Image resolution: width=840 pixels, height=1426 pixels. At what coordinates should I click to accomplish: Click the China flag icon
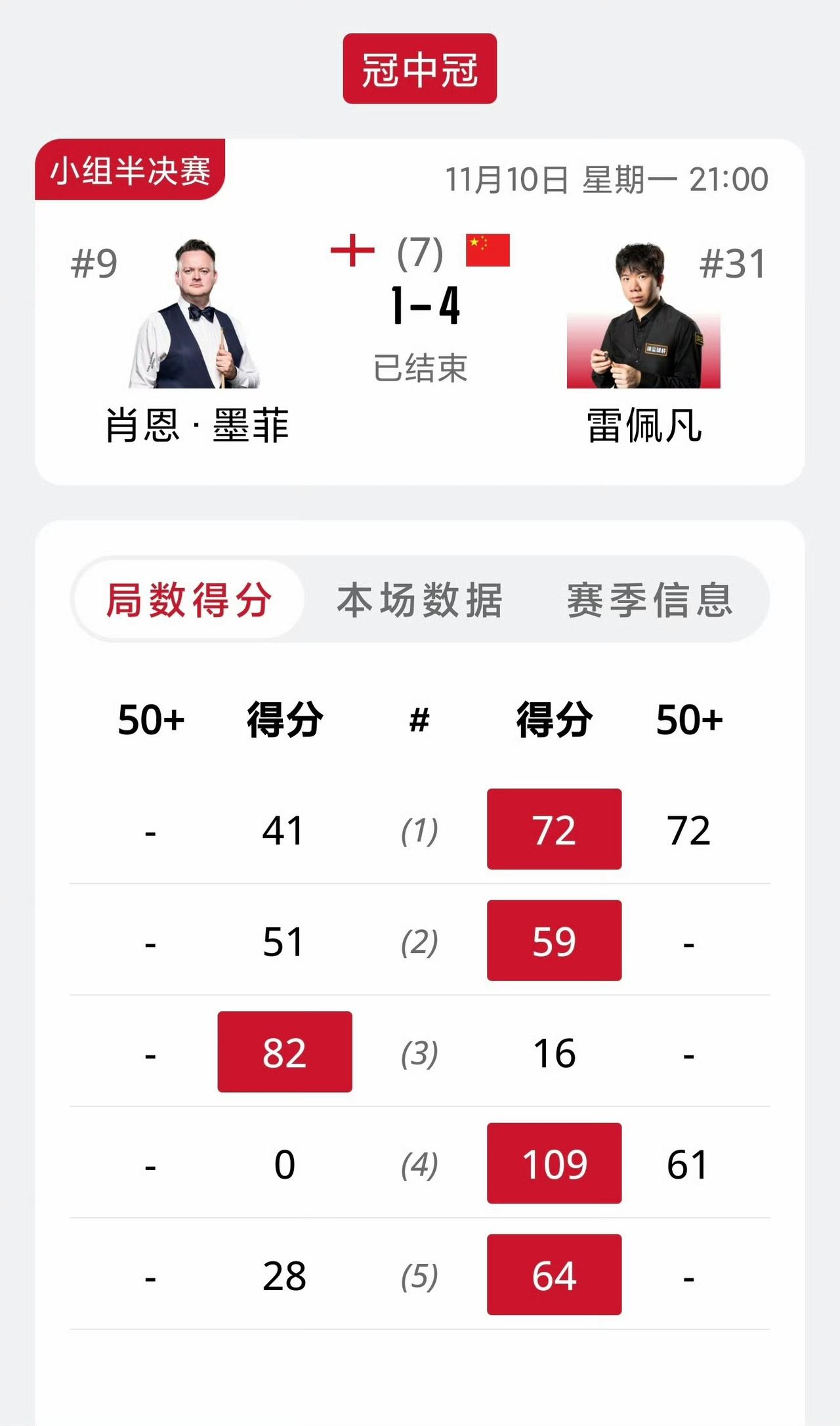click(x=486, y=253)
